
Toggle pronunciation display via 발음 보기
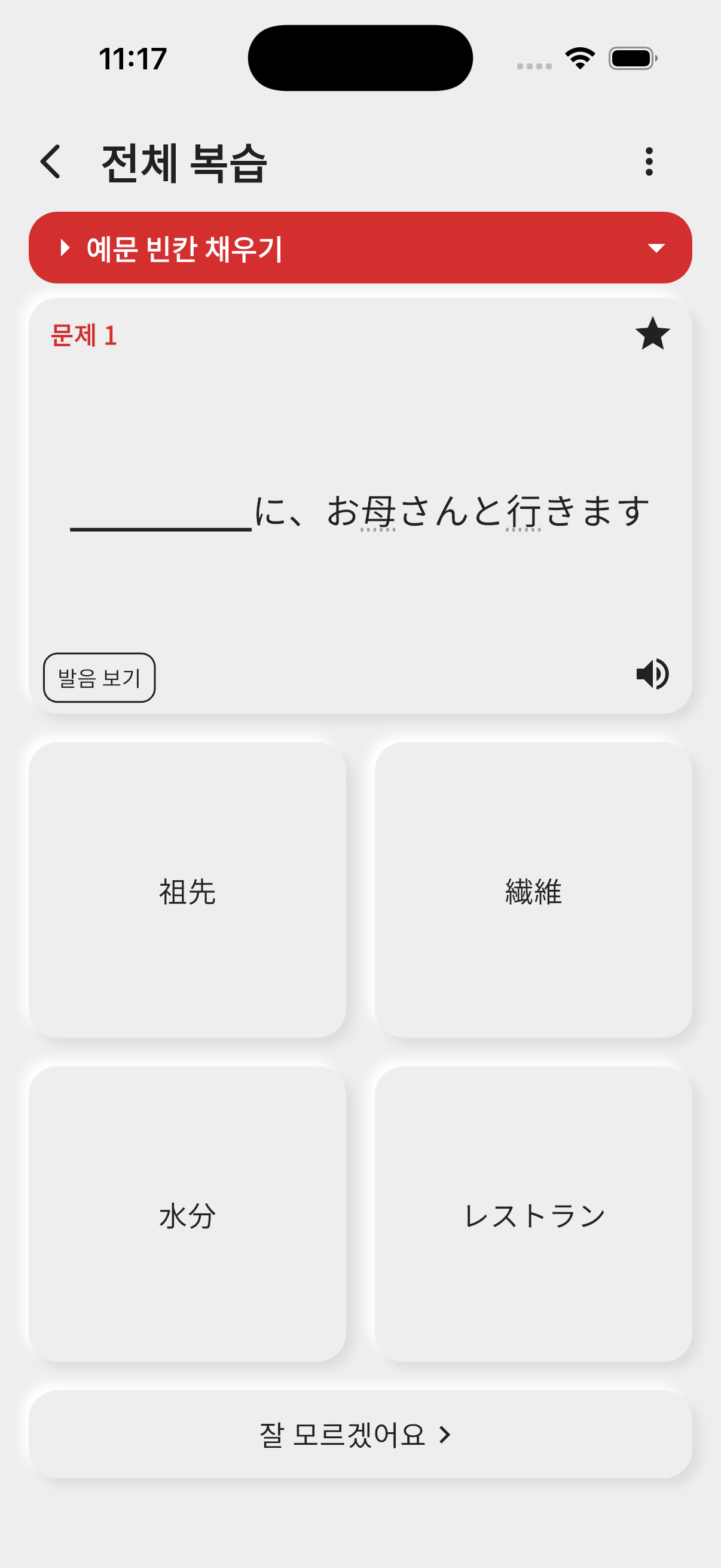[x=99, y=678]
